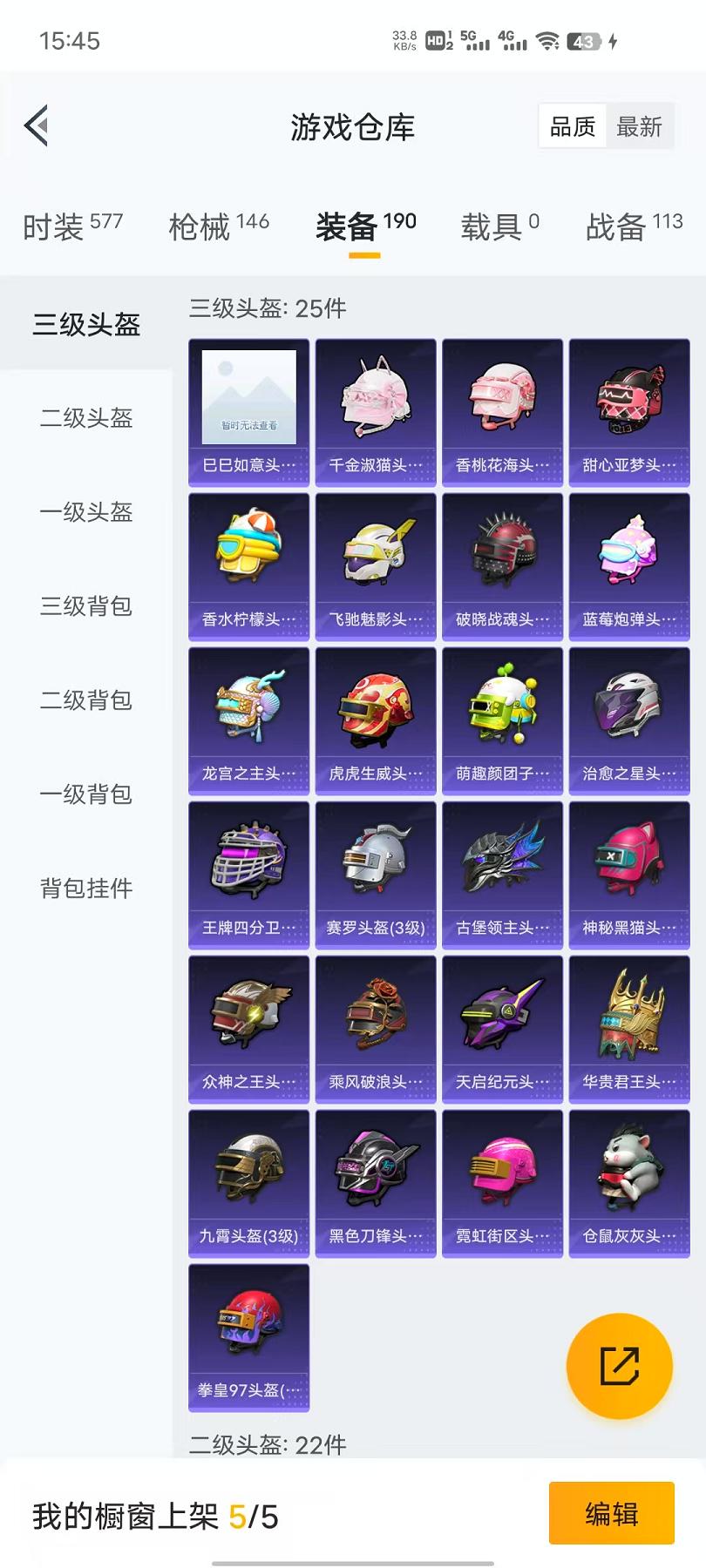The width and height of the screenshot is (706, 1568).
Task: Select 二级背包 in the sidebar
Action: point(86,700)
